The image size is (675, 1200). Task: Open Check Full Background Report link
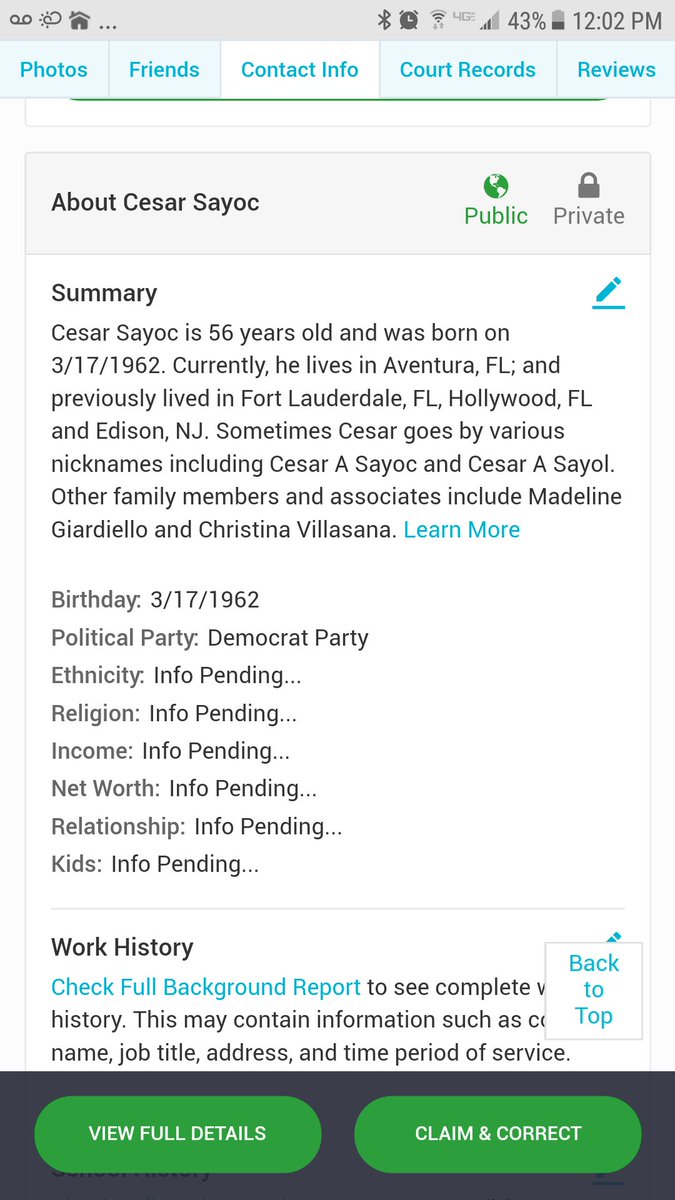click(x=206, y=987)
